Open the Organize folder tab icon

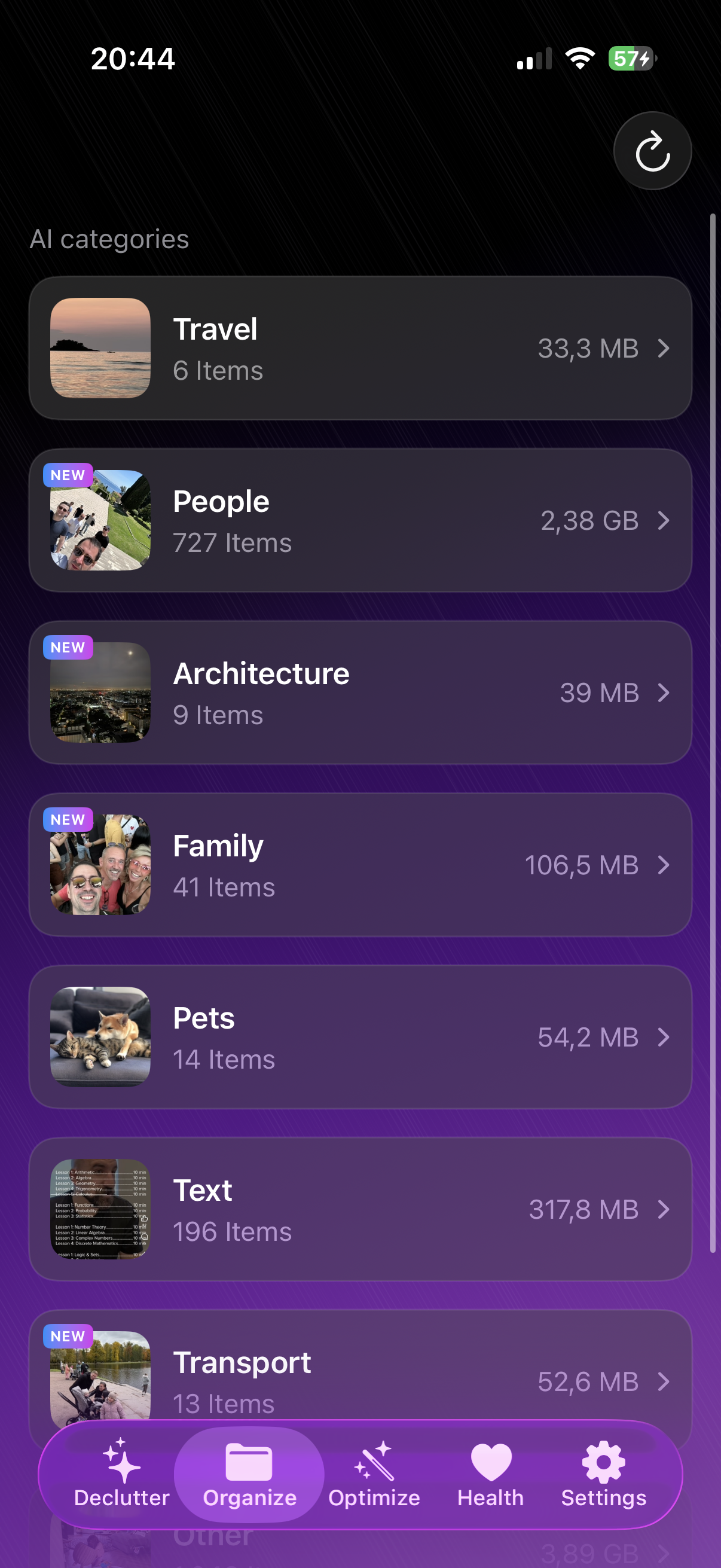[249, 1463]
